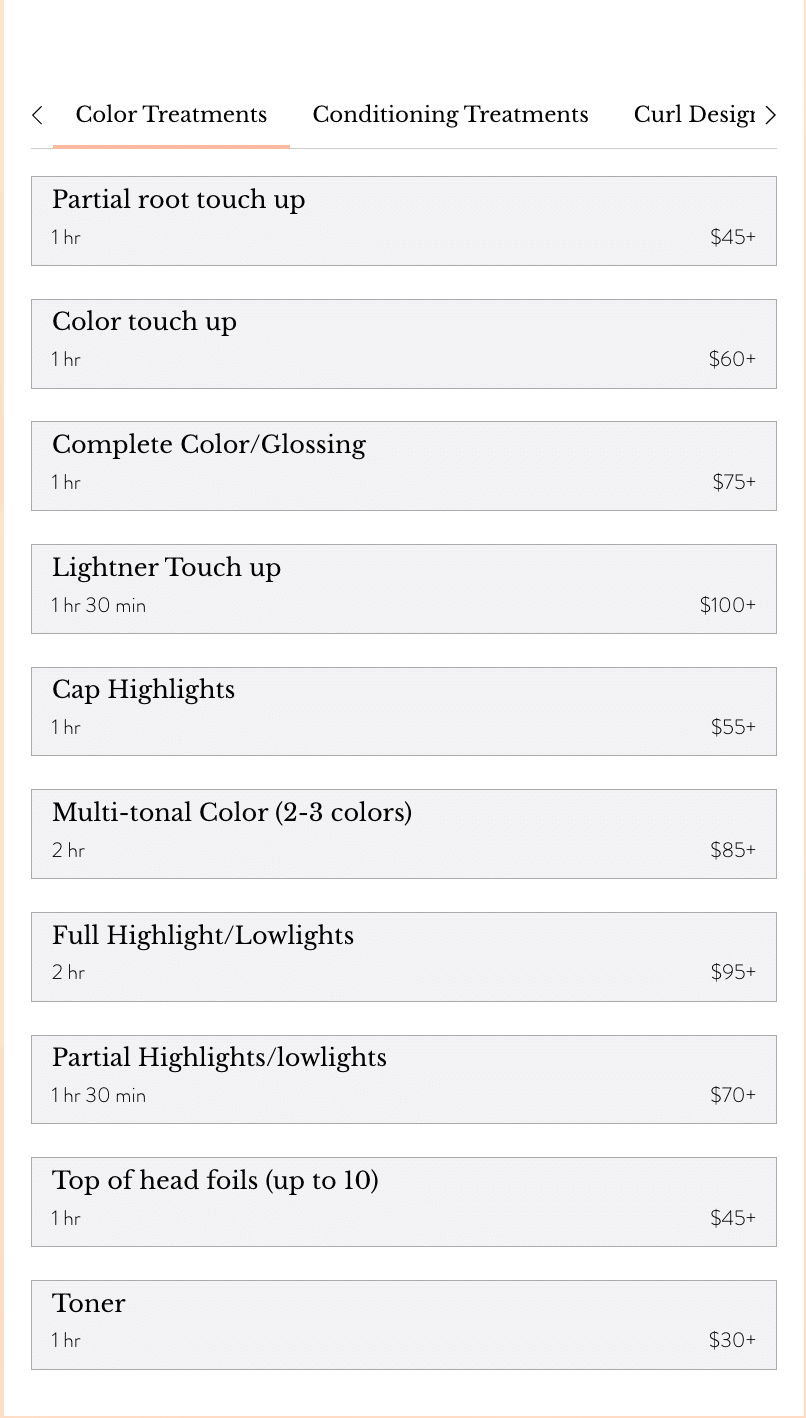Select Complete Color/Glossing
Screen dimensions: 806x1418
click(x=404, y=466)
